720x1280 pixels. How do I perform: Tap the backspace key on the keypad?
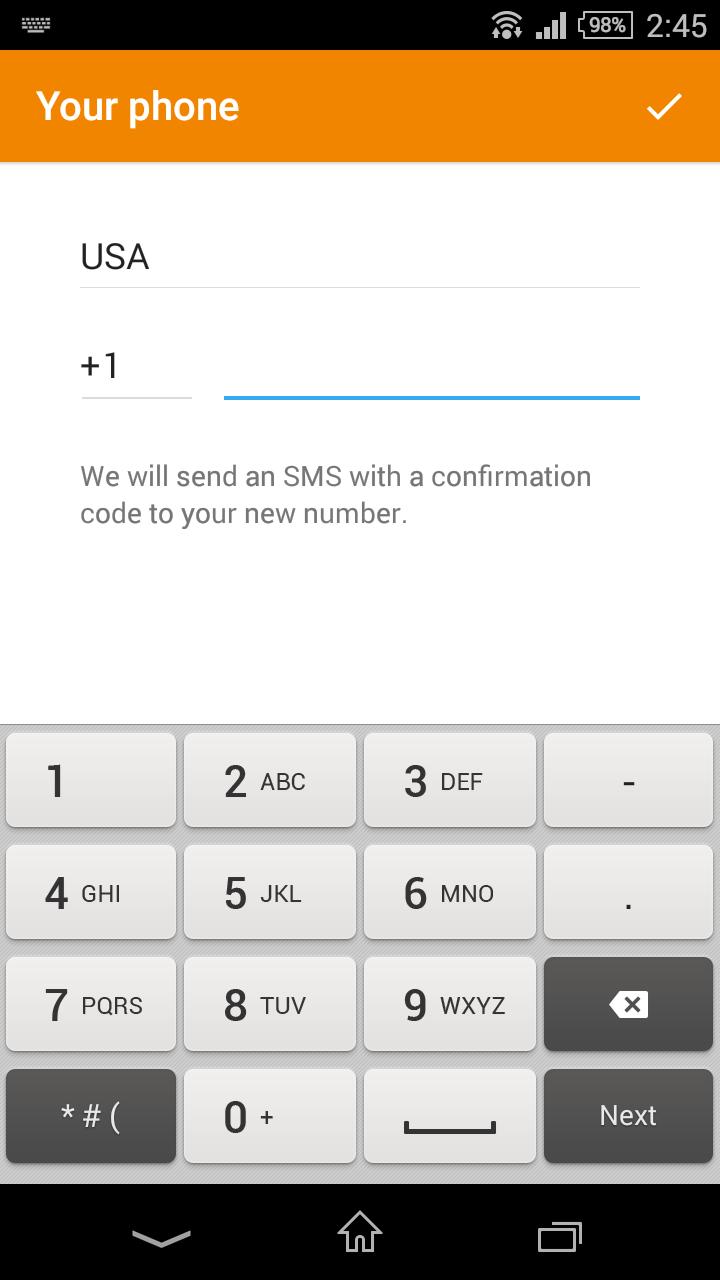click(x=628, y=1004)
